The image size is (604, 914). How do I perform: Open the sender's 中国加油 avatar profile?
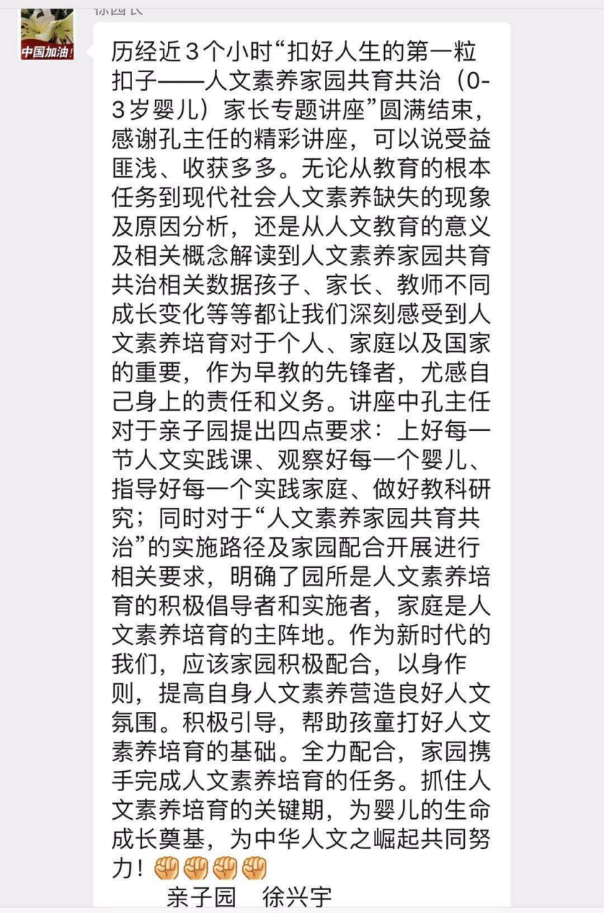47,32
